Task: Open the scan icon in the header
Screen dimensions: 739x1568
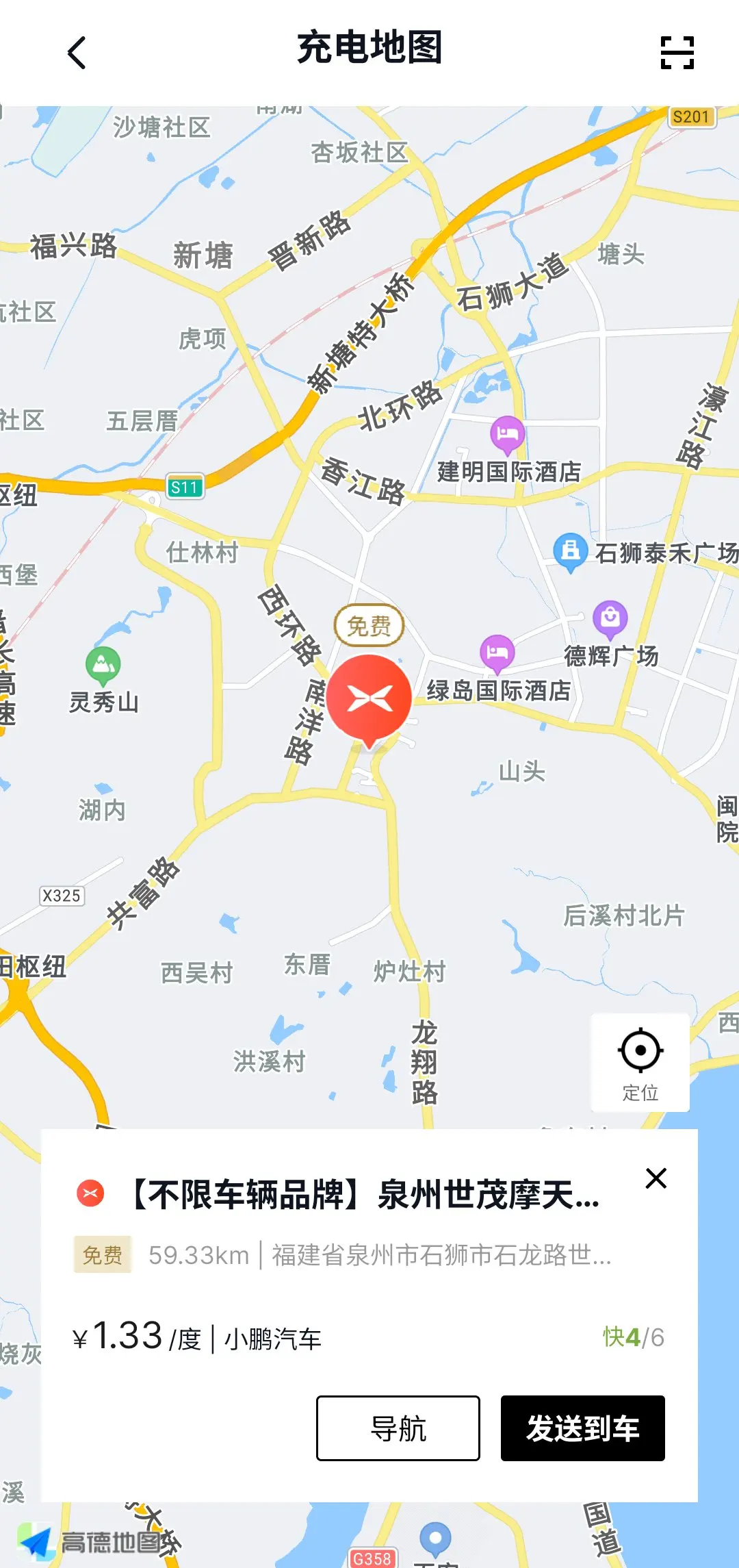Action: click(677, 53)
